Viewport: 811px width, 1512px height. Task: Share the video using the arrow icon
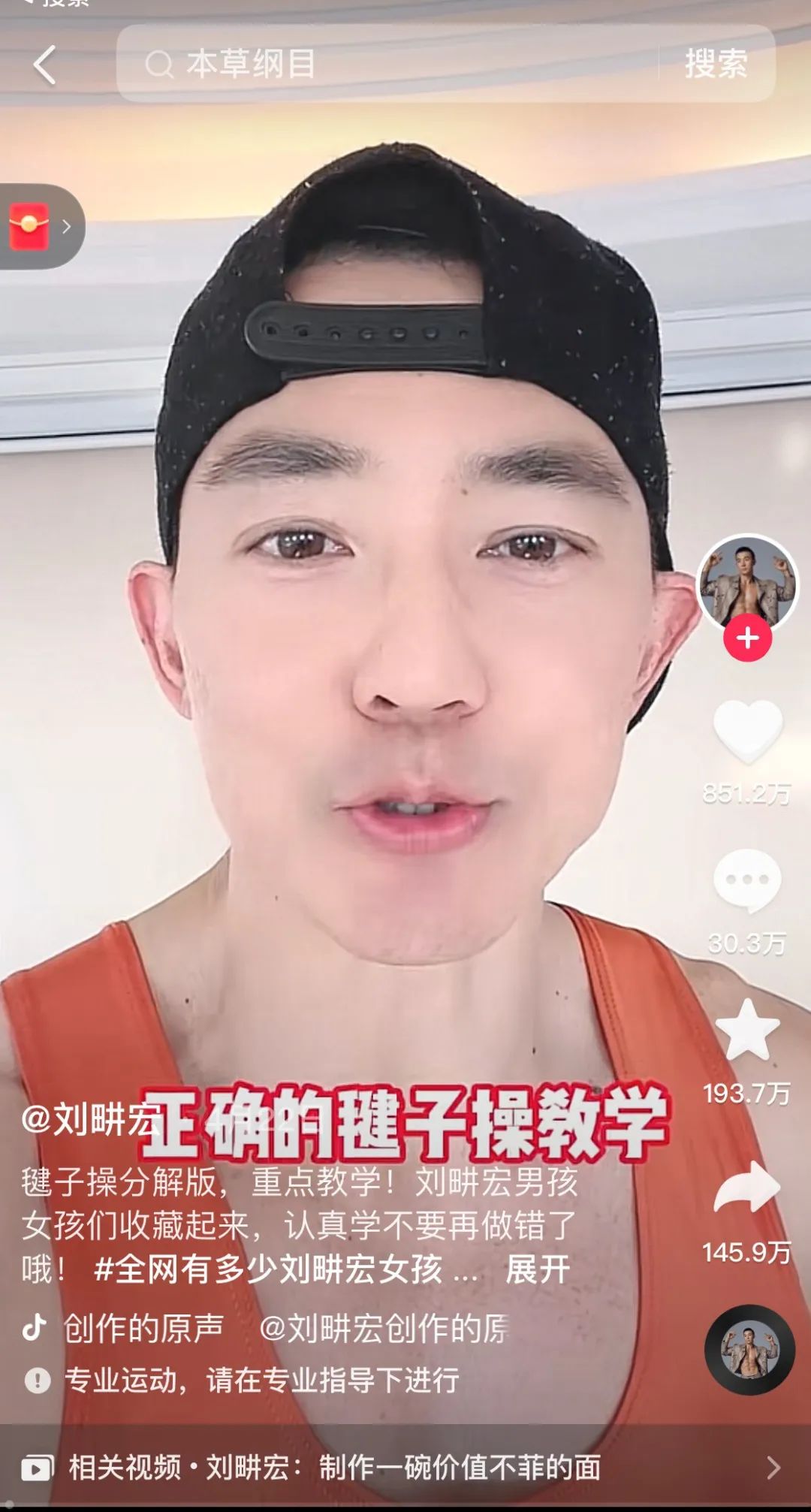point(747,1188)
